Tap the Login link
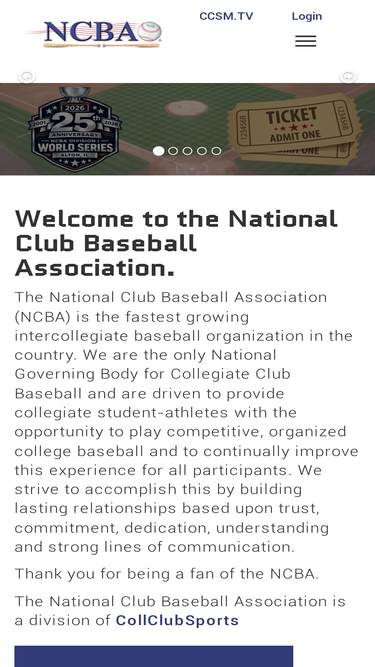 (x=307, y=16)
